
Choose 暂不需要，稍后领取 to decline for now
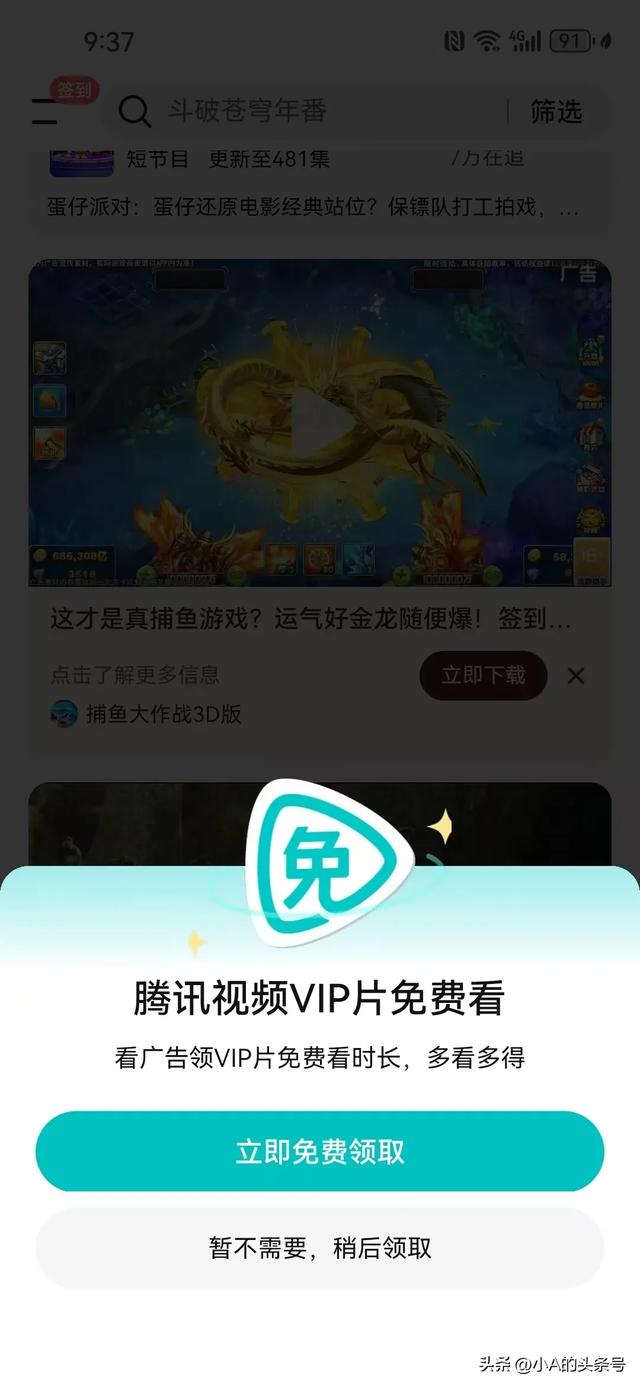pos(320,1248)
